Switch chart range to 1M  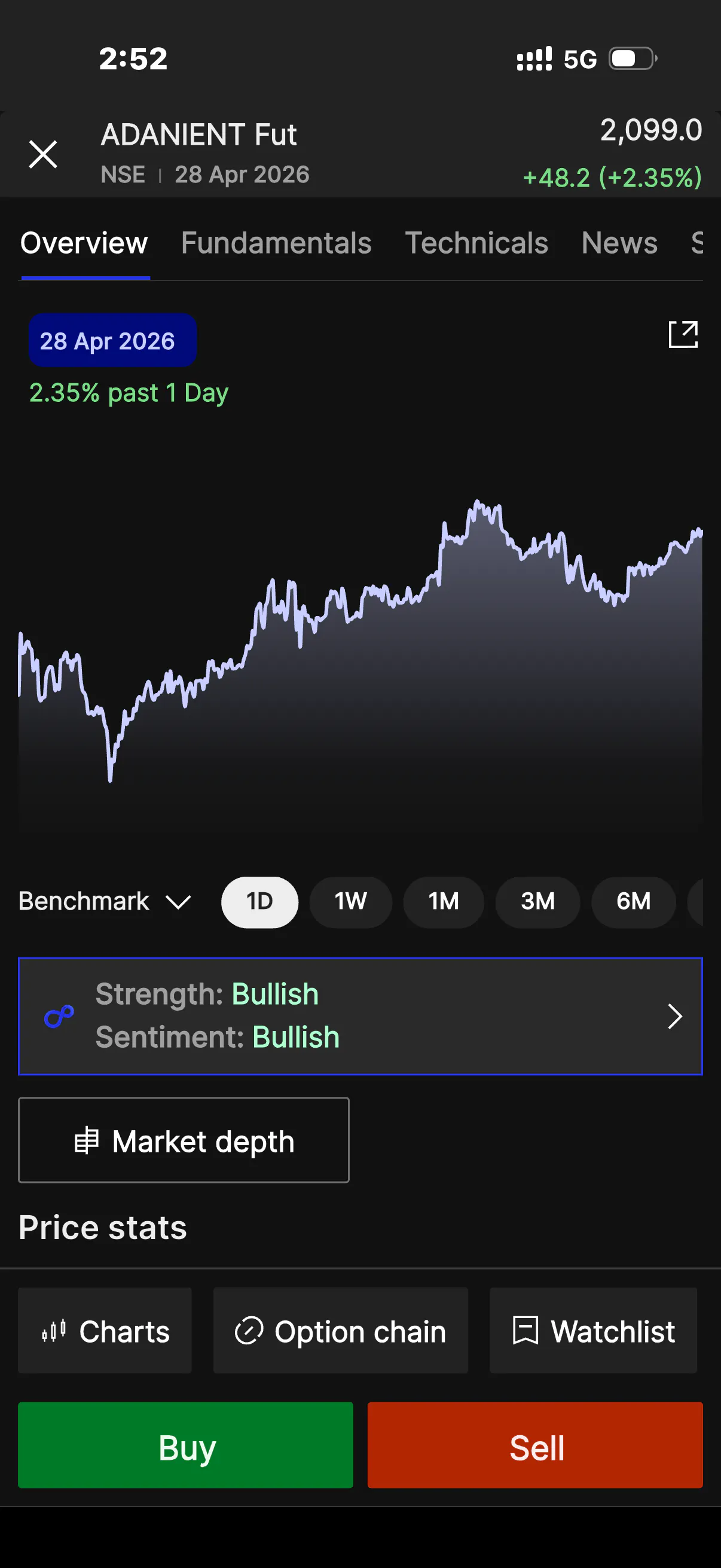pos(444,901)
